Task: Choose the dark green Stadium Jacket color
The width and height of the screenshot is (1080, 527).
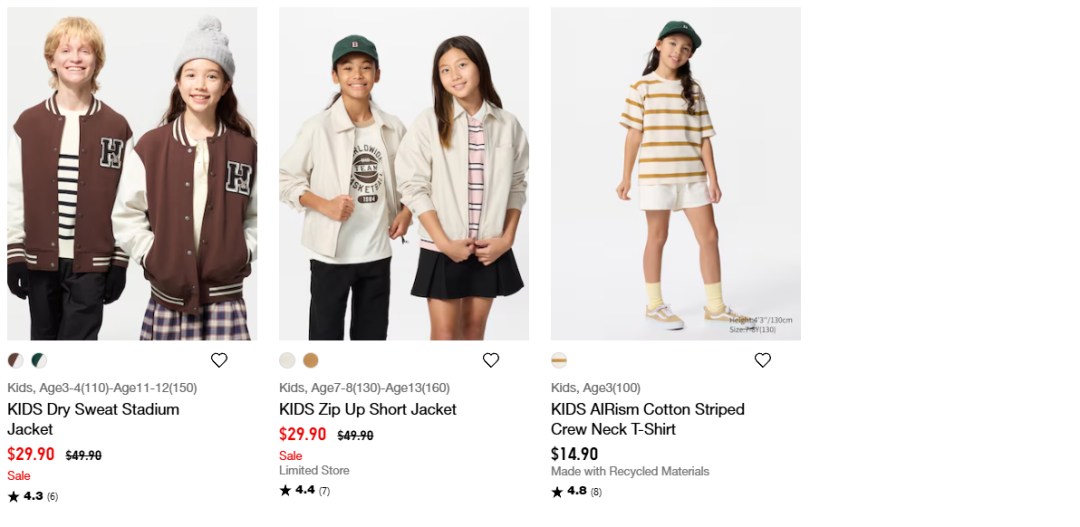Action: 39,360
